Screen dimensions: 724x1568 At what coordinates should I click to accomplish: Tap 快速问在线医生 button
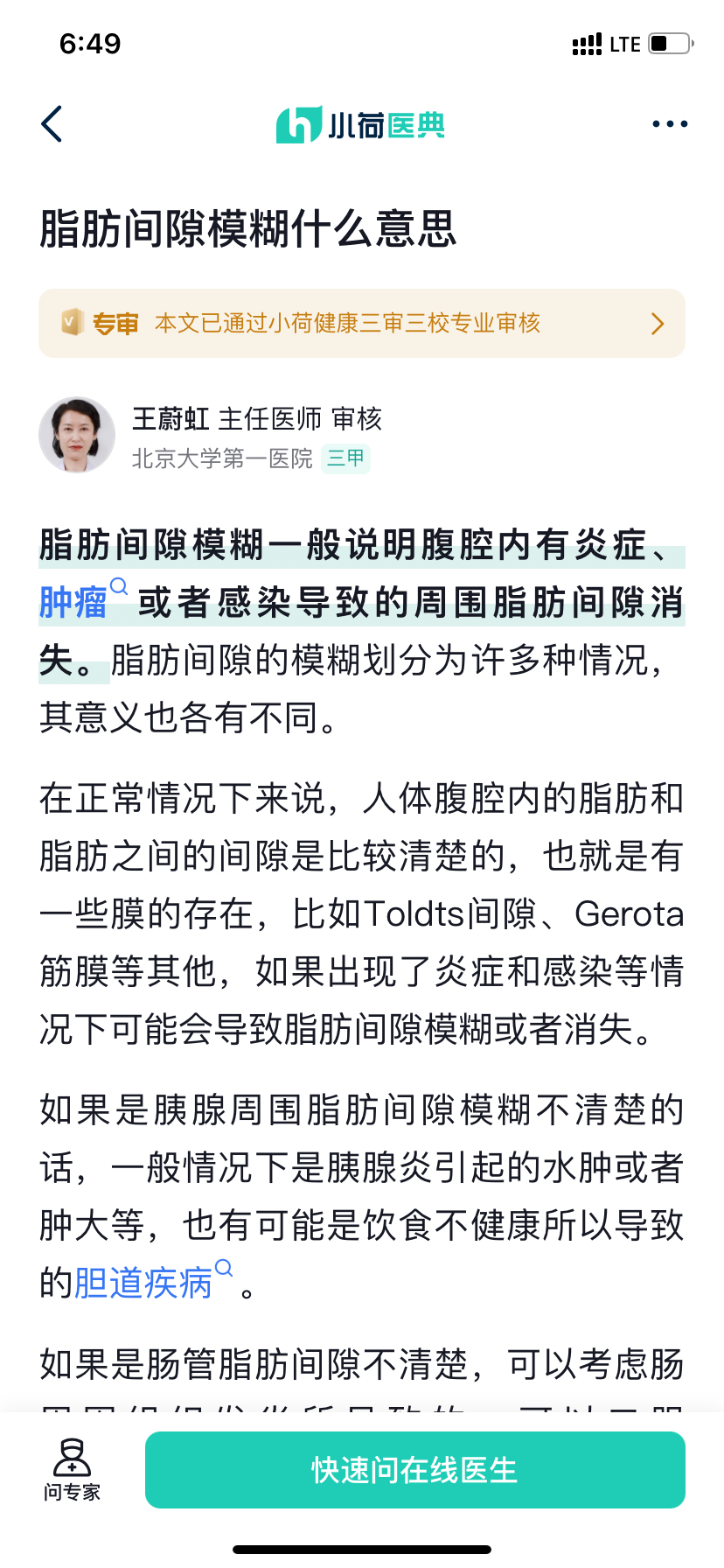(x=414, y=1470)
